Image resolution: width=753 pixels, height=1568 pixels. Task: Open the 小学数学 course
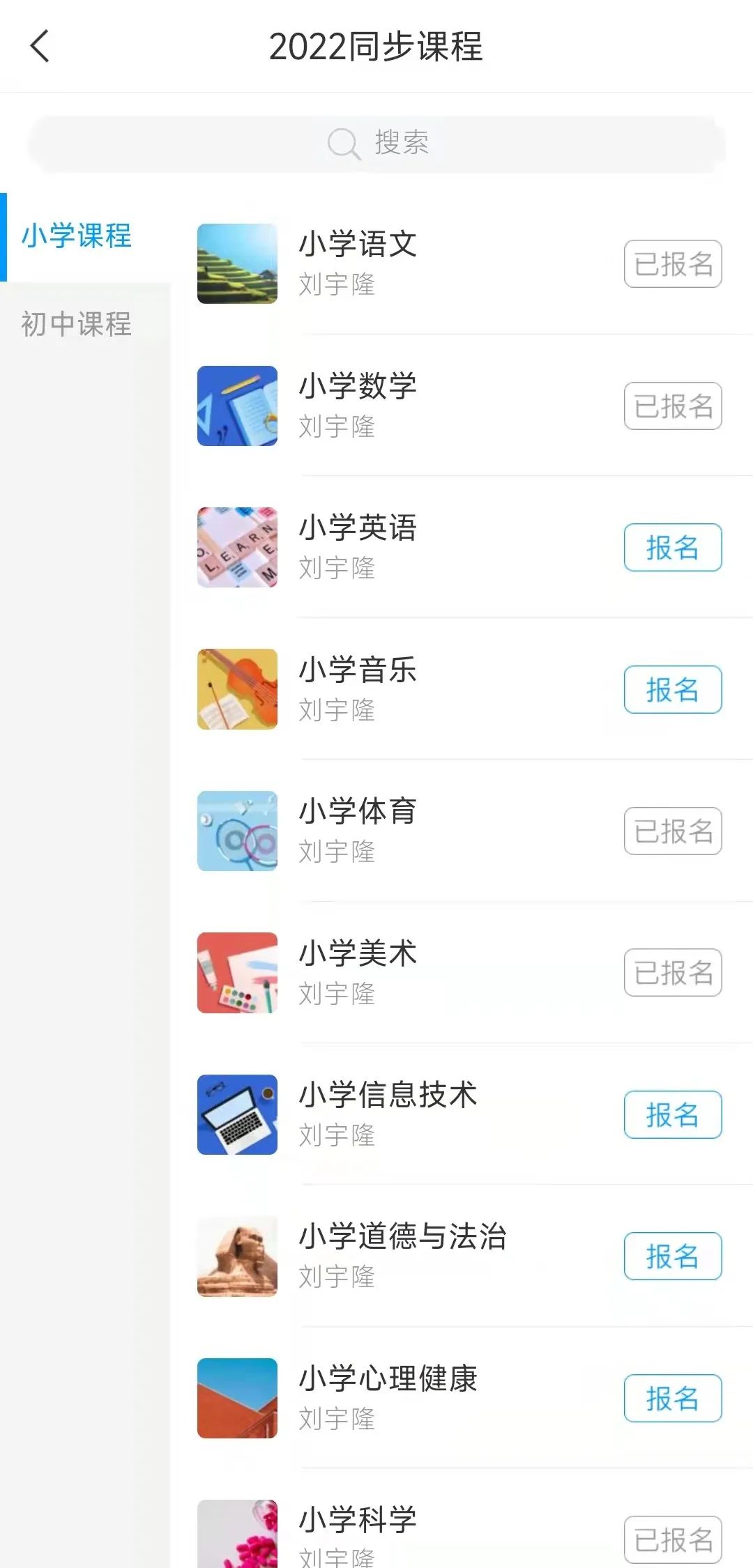358,387
